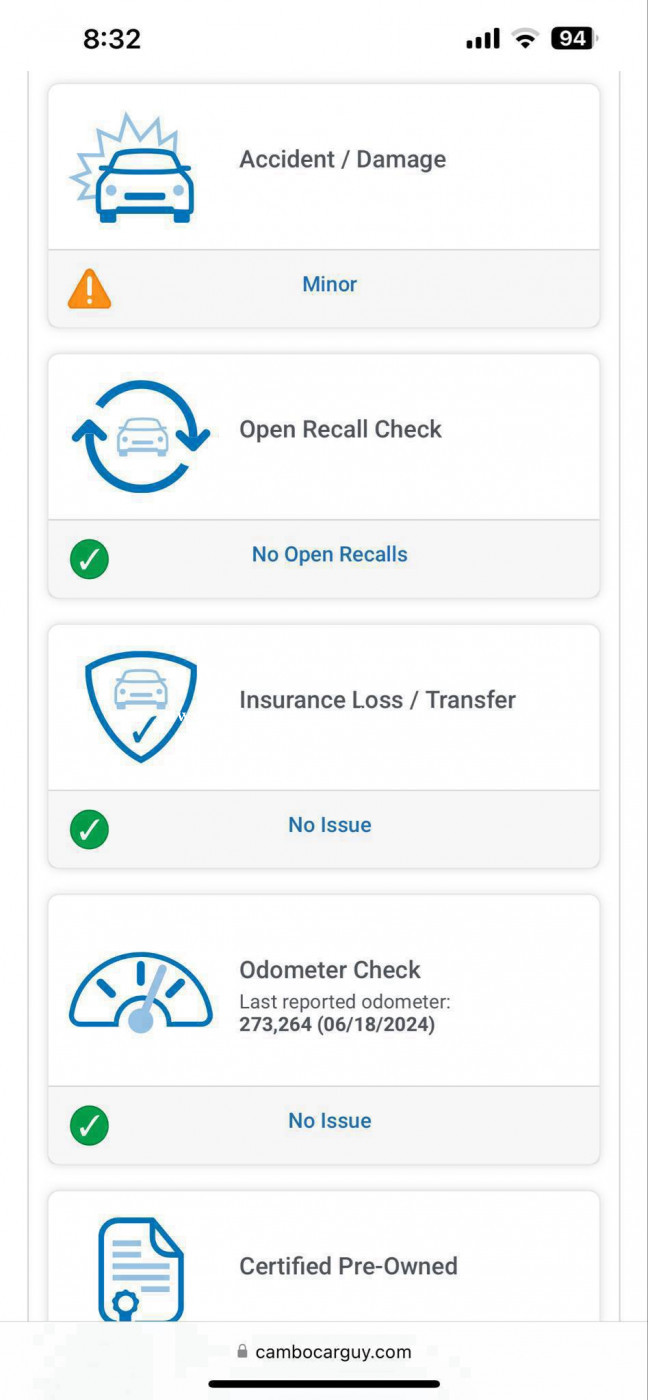648x1400 pixels.
Task: View the No Open Recalls result
Action: click(x=329, y=555)
